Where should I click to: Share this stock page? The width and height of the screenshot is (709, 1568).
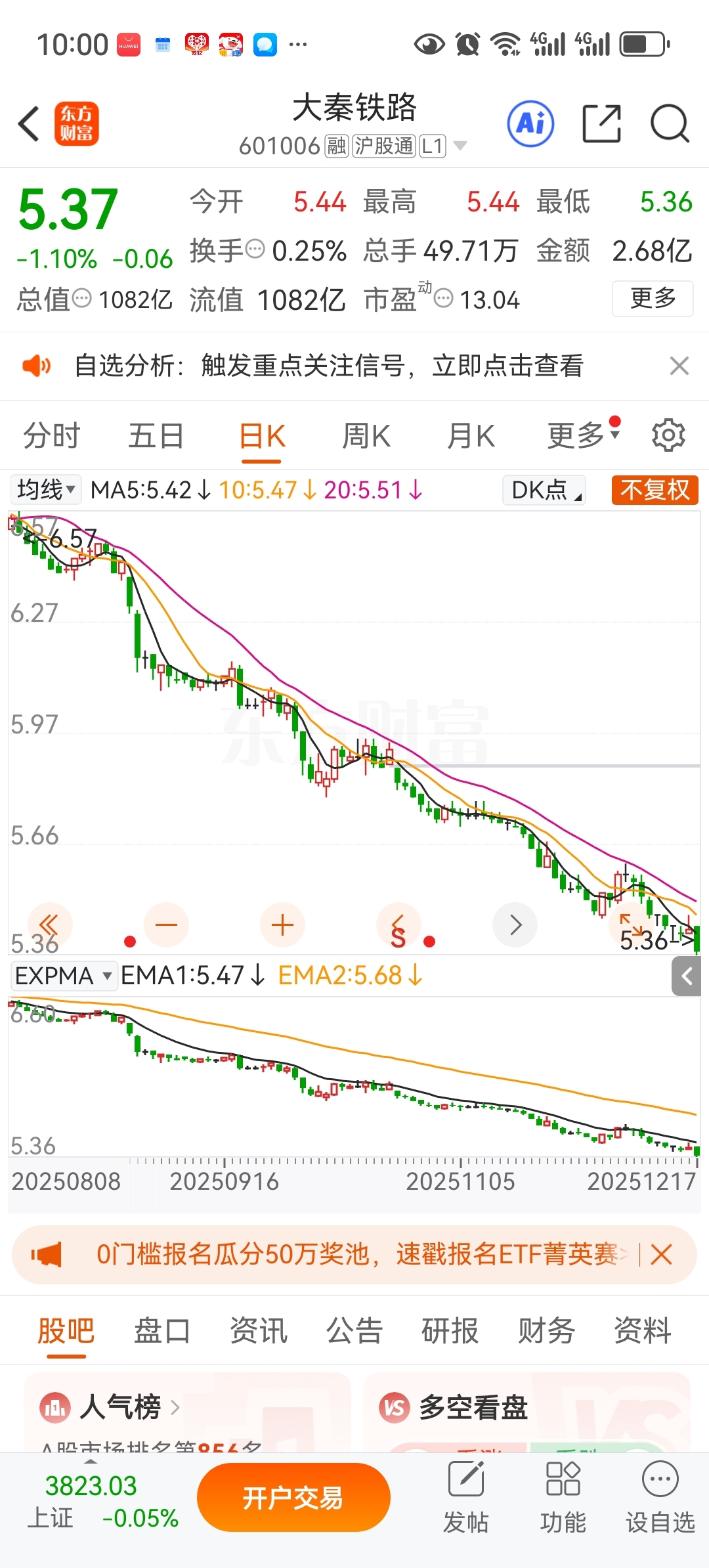(602, 123)
